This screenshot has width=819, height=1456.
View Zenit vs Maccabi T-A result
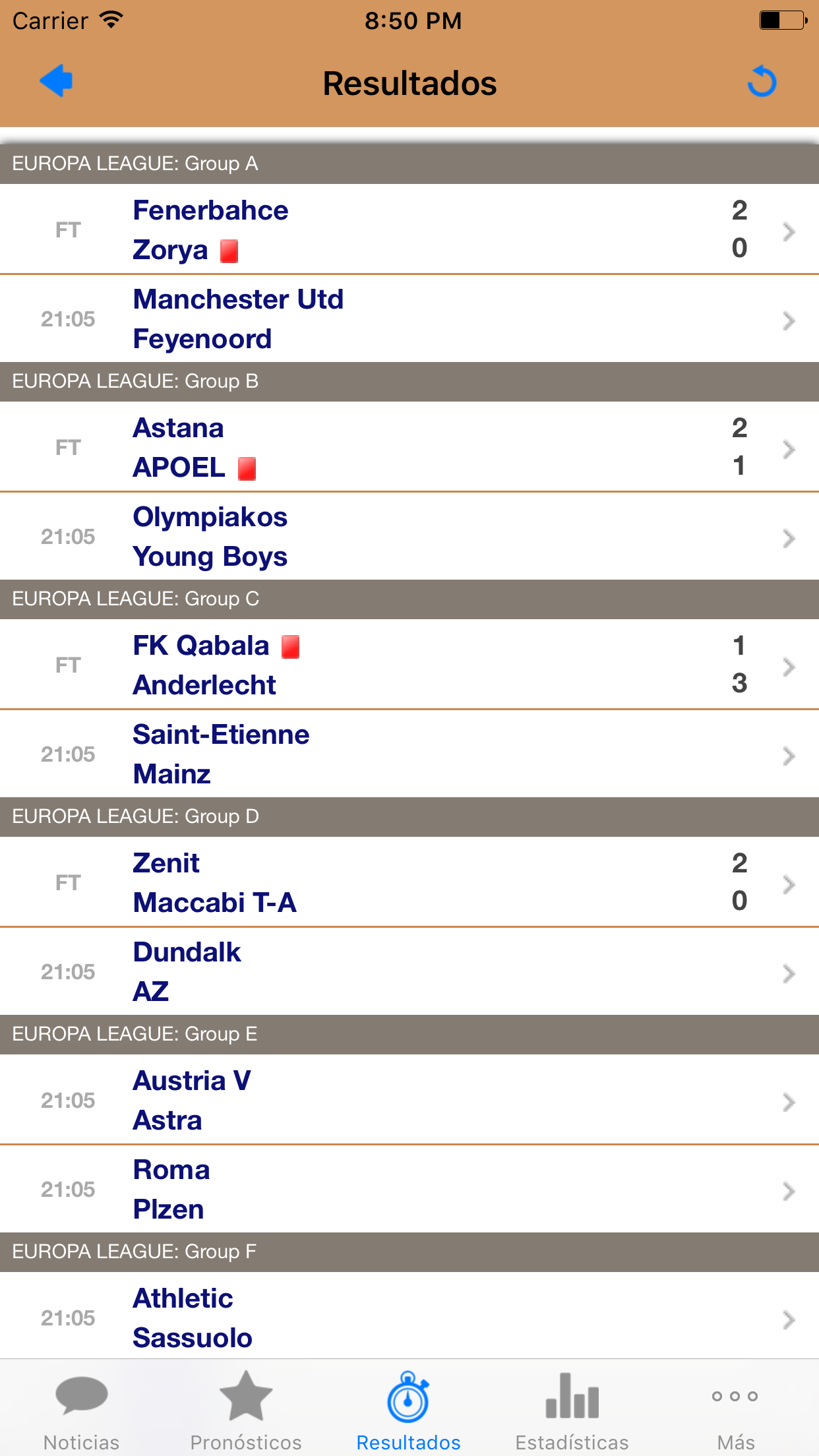coord(409,882)
